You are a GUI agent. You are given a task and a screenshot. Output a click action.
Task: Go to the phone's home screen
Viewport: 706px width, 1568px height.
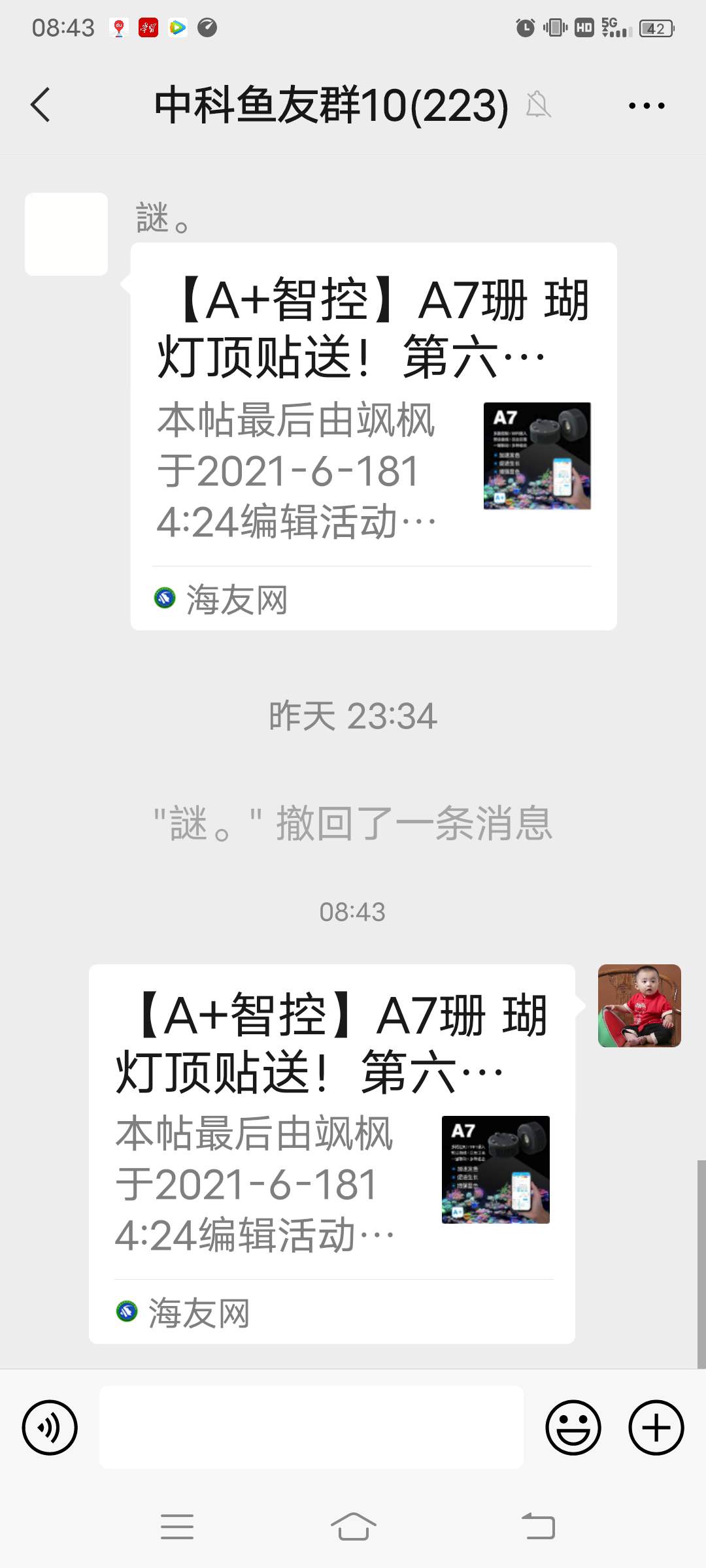353,1527
